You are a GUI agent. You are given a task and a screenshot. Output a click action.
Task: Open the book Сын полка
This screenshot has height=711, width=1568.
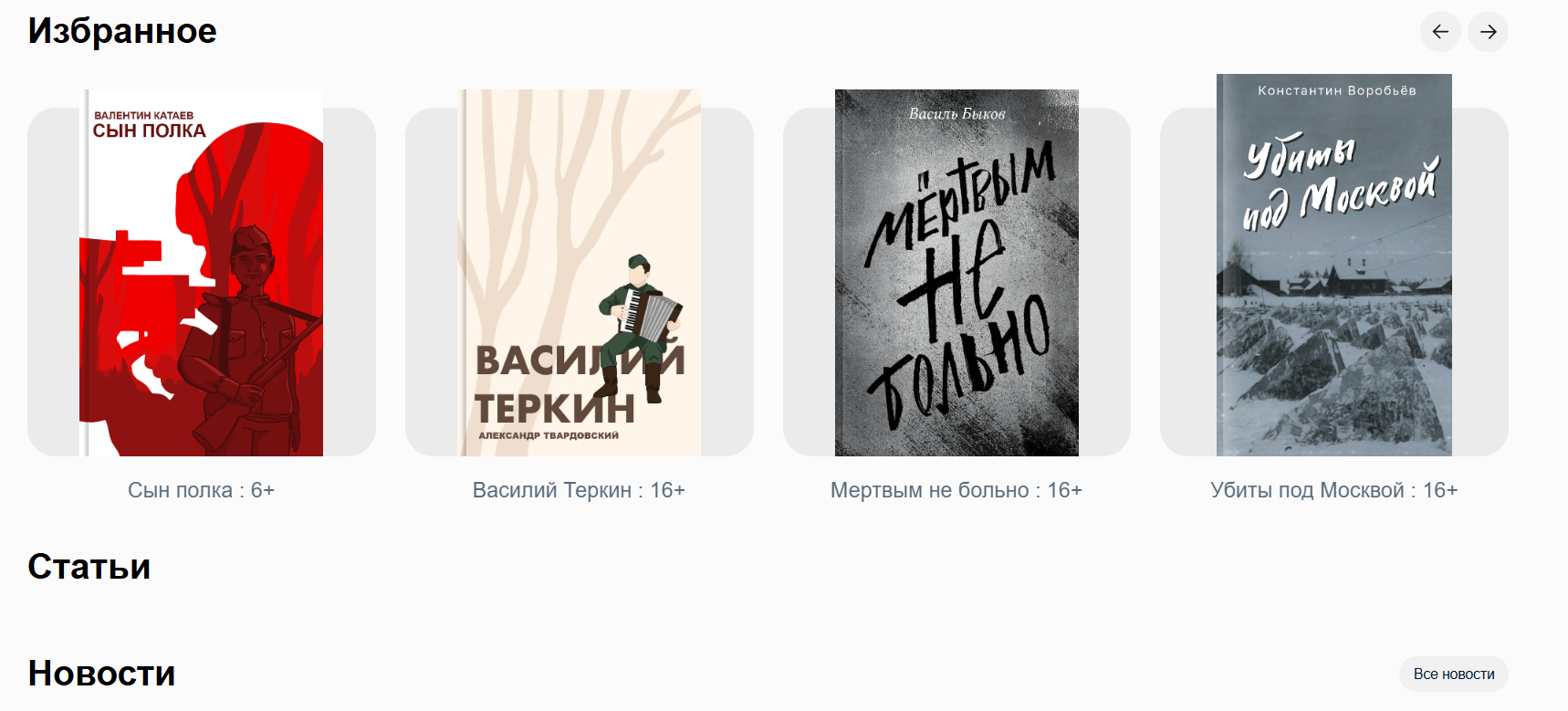click(x=202, y=274)
